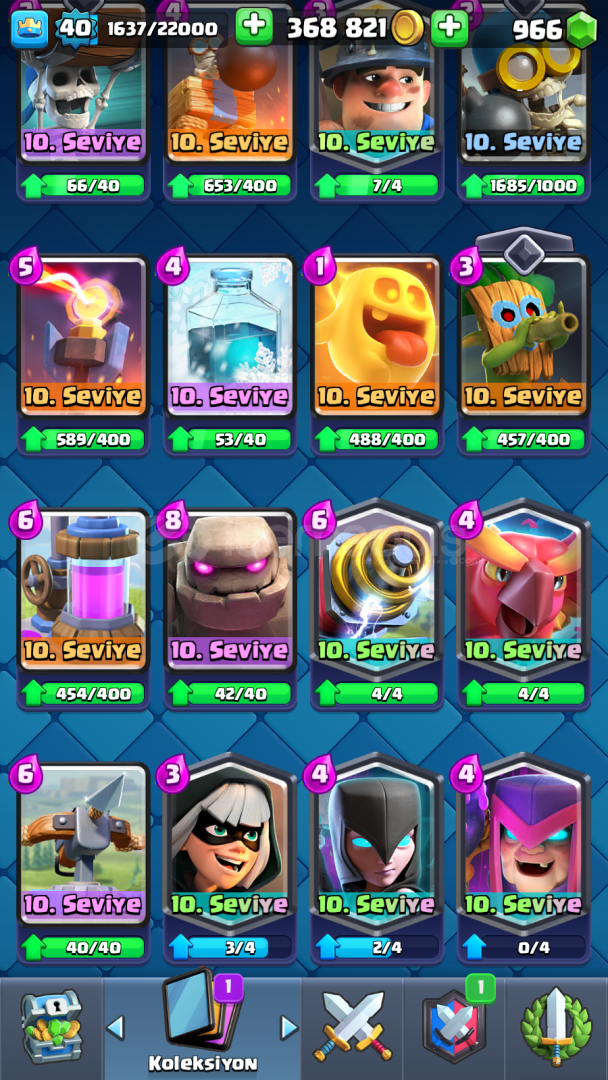
Task: Tap the right arrow beside Koleksiyon
Action: pyautogui.click(x=289, y=1028)
